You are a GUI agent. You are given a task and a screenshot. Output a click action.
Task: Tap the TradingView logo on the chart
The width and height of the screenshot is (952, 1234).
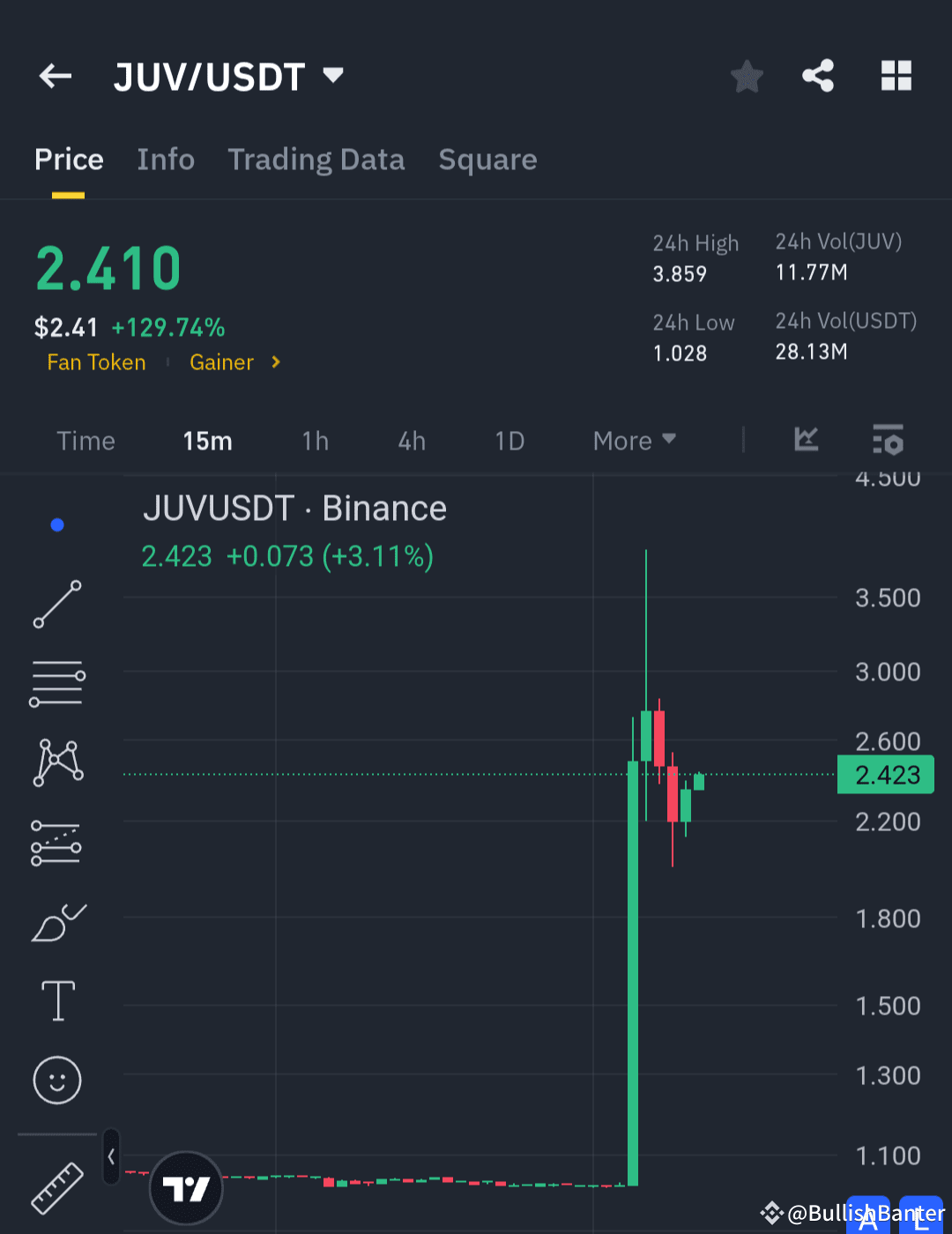click(x=185, y=1187)
